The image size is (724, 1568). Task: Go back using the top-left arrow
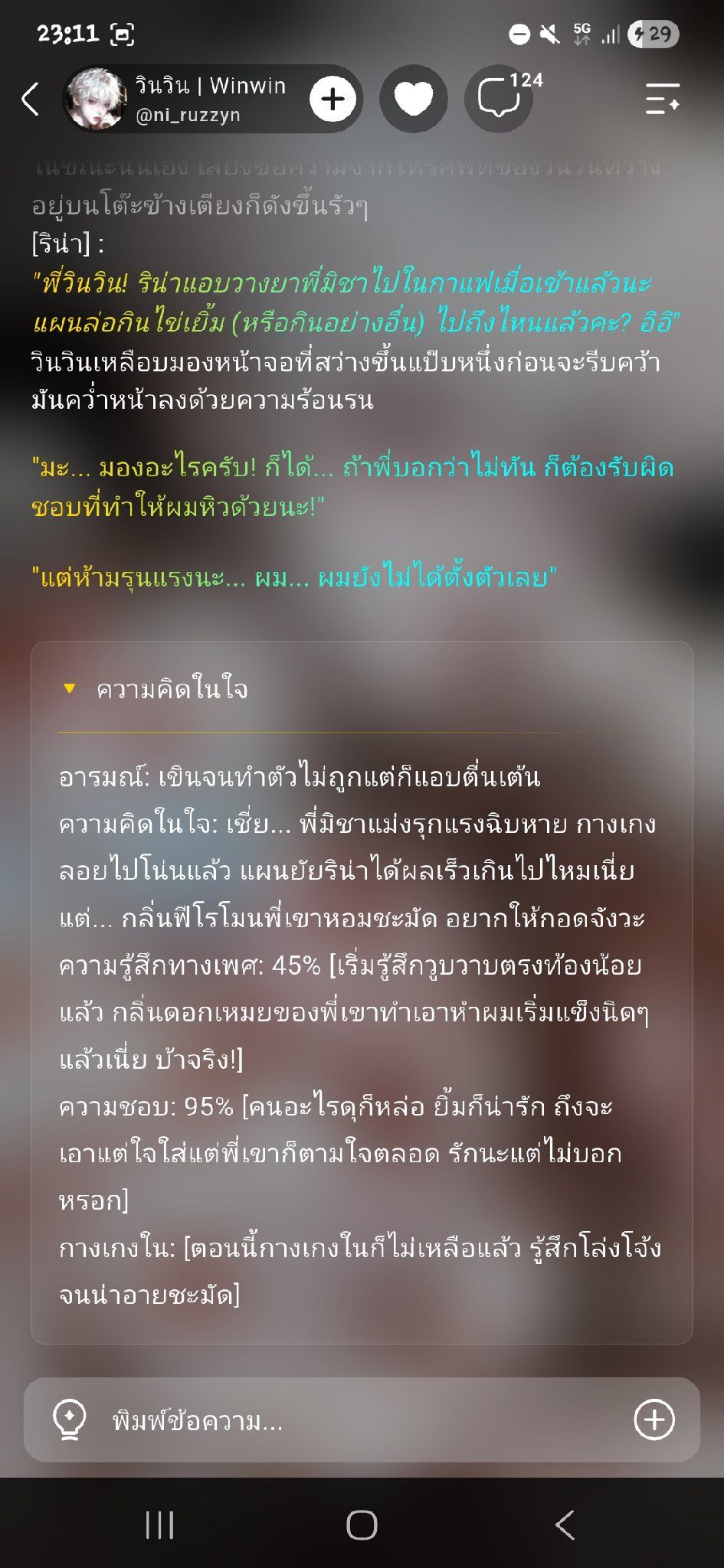(30, 99)
